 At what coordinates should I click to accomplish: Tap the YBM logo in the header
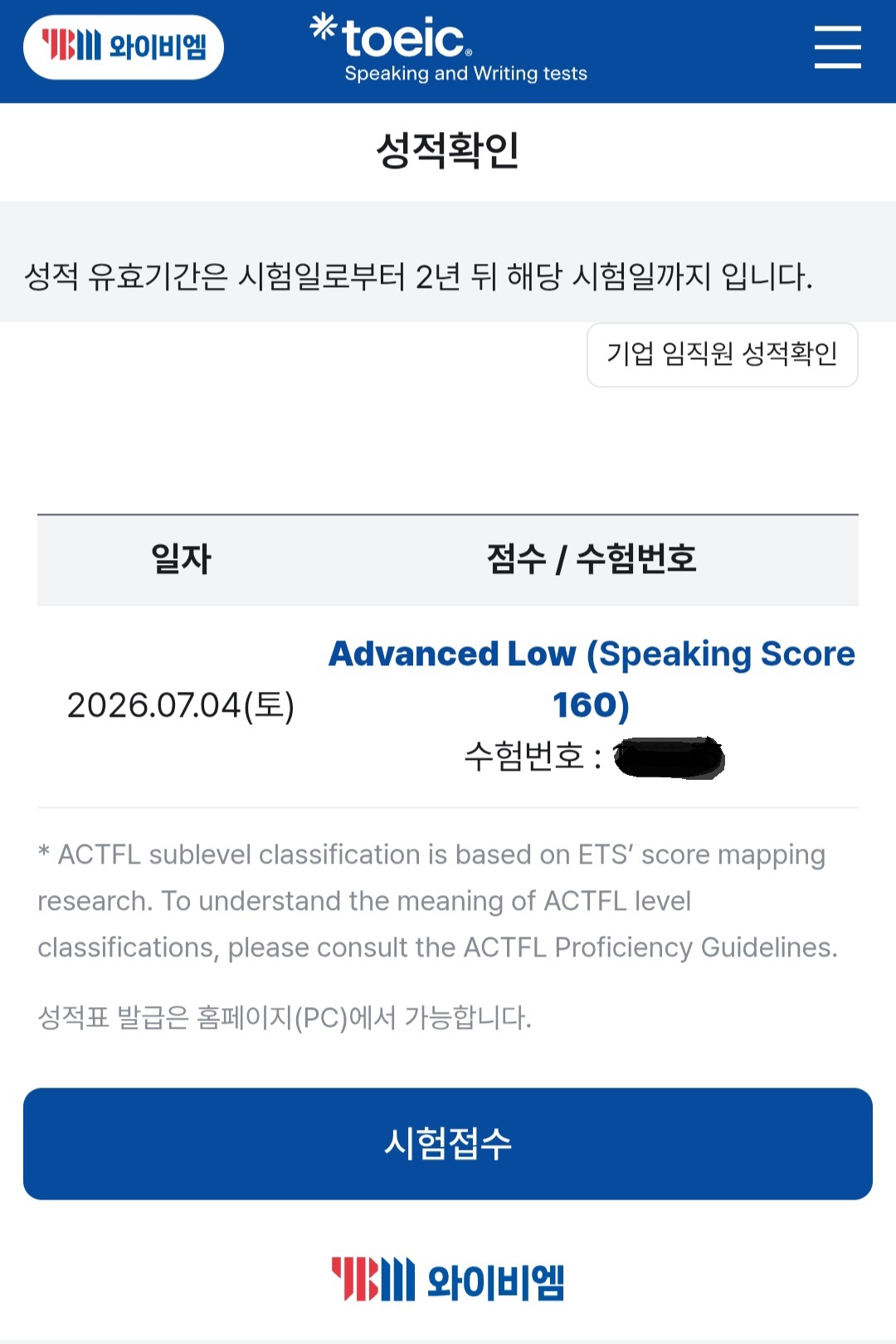coord(124,46)
